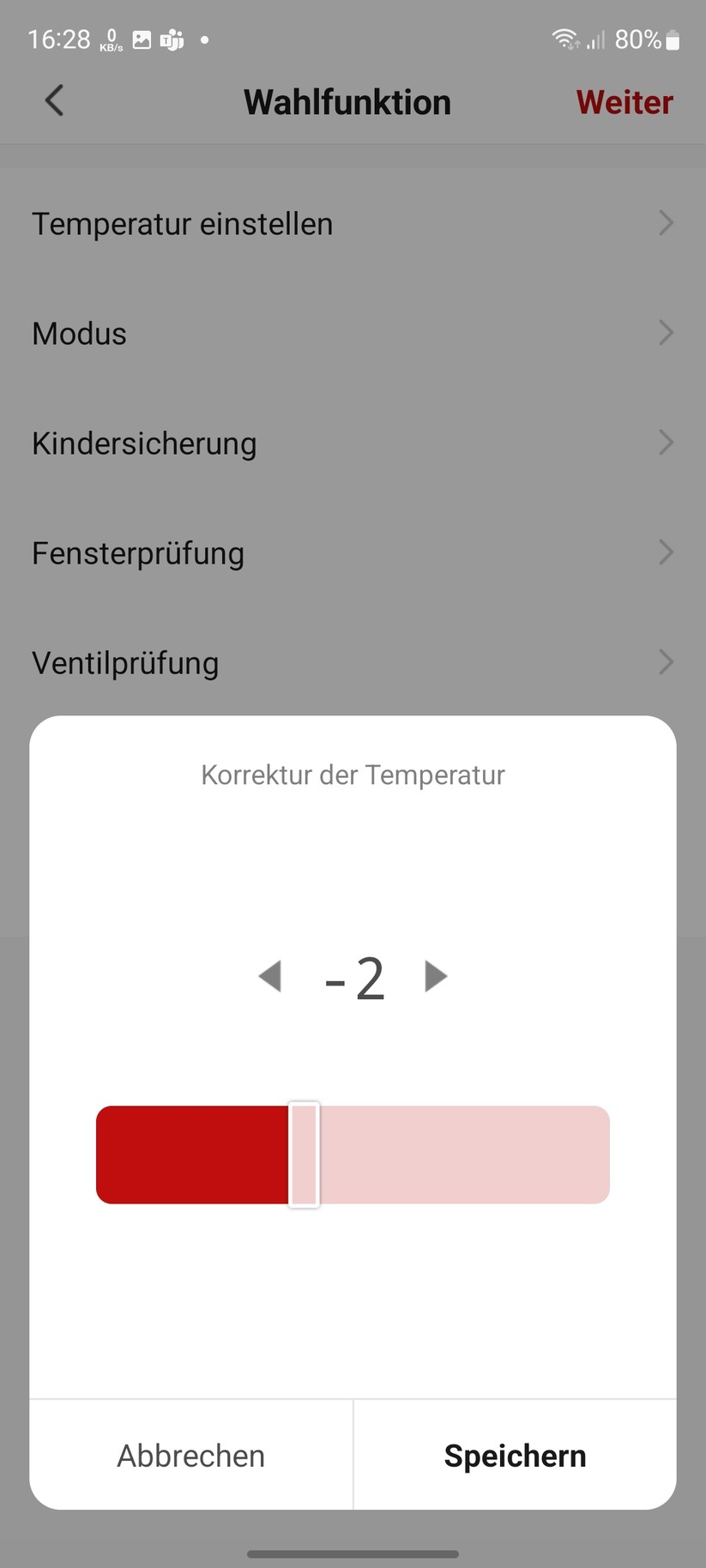Tap the gallery notification icon

pyautogui.click(x=140, y=39)
